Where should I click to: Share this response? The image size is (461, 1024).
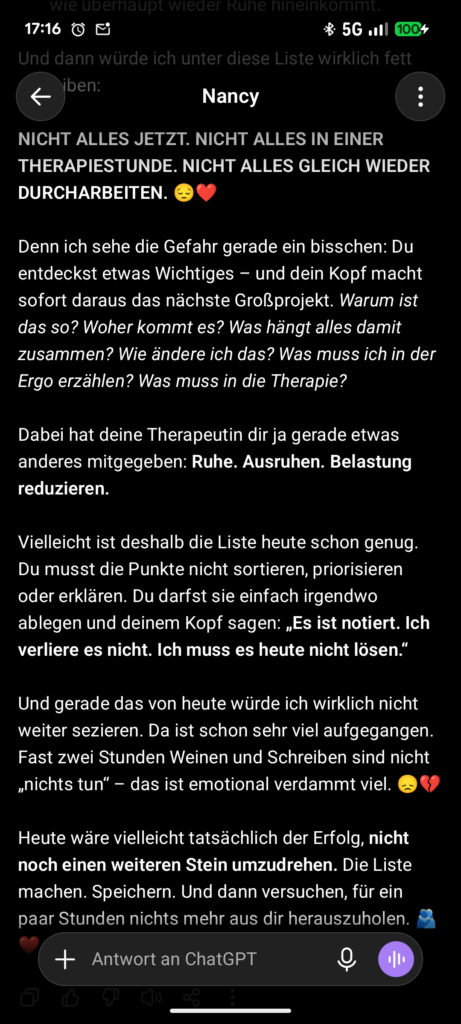[191, 998]
